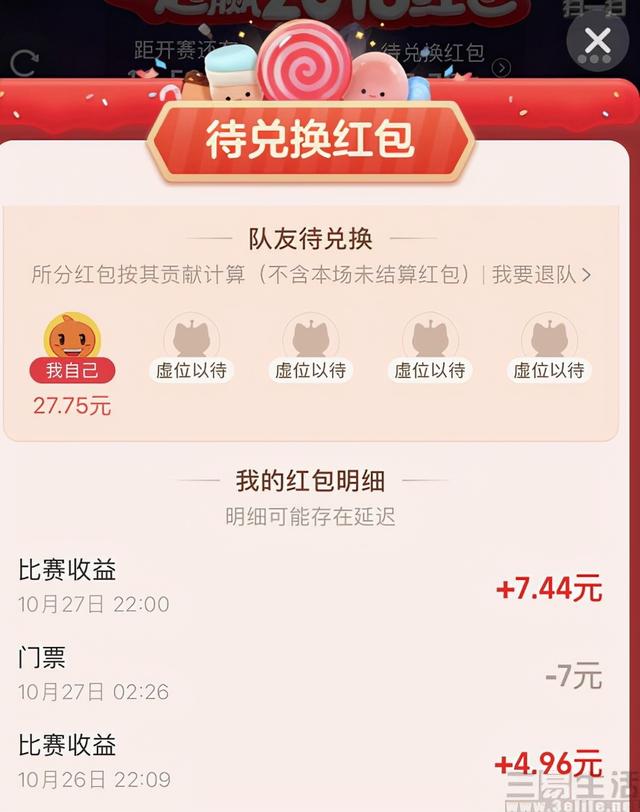Close the 待兑换红包 popup
640x812 pixels.
coord(597,42)
